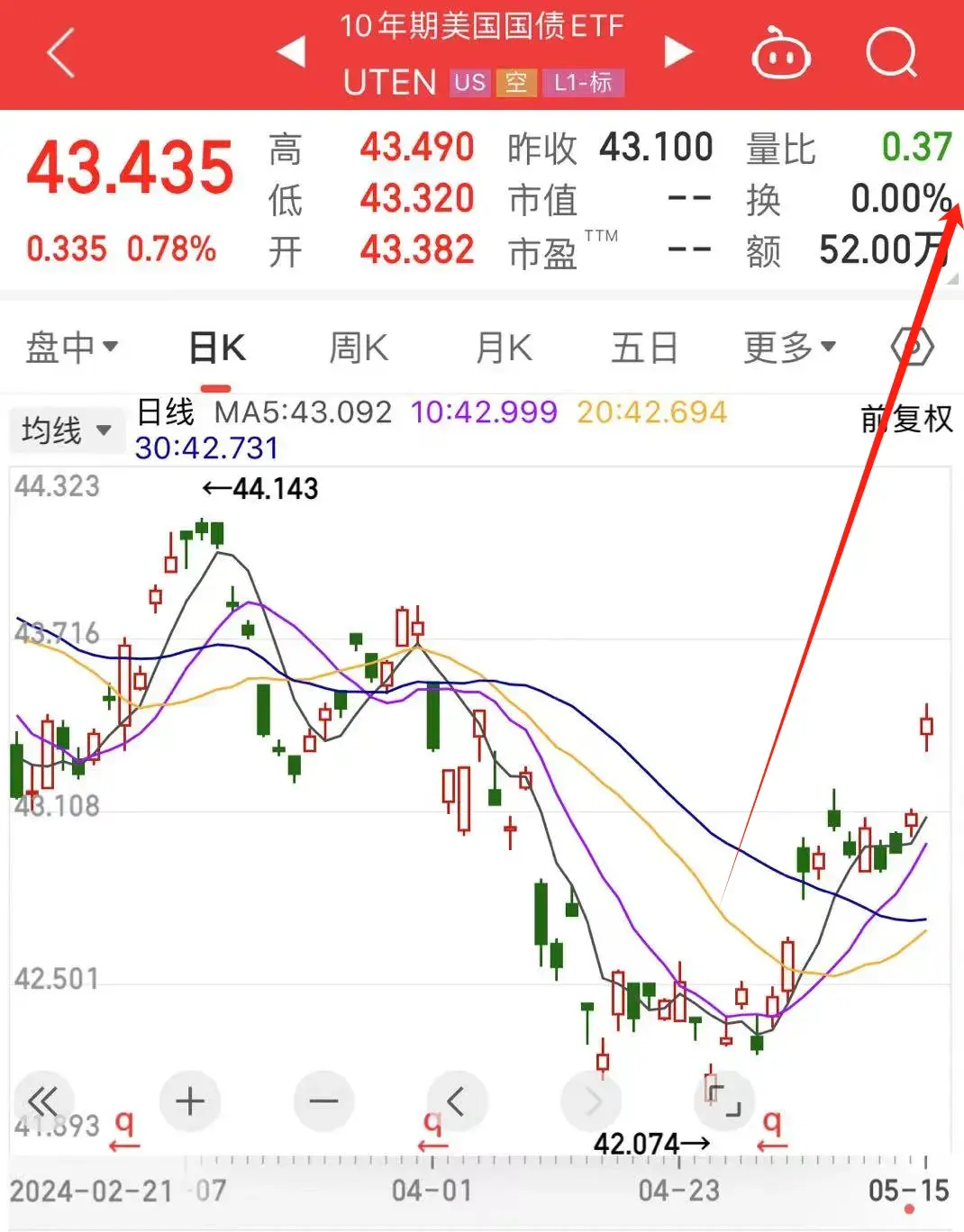Open the stock search magnifier icon
The width and height of the screenshot is (964, 1232).
[x=891, y=54]
